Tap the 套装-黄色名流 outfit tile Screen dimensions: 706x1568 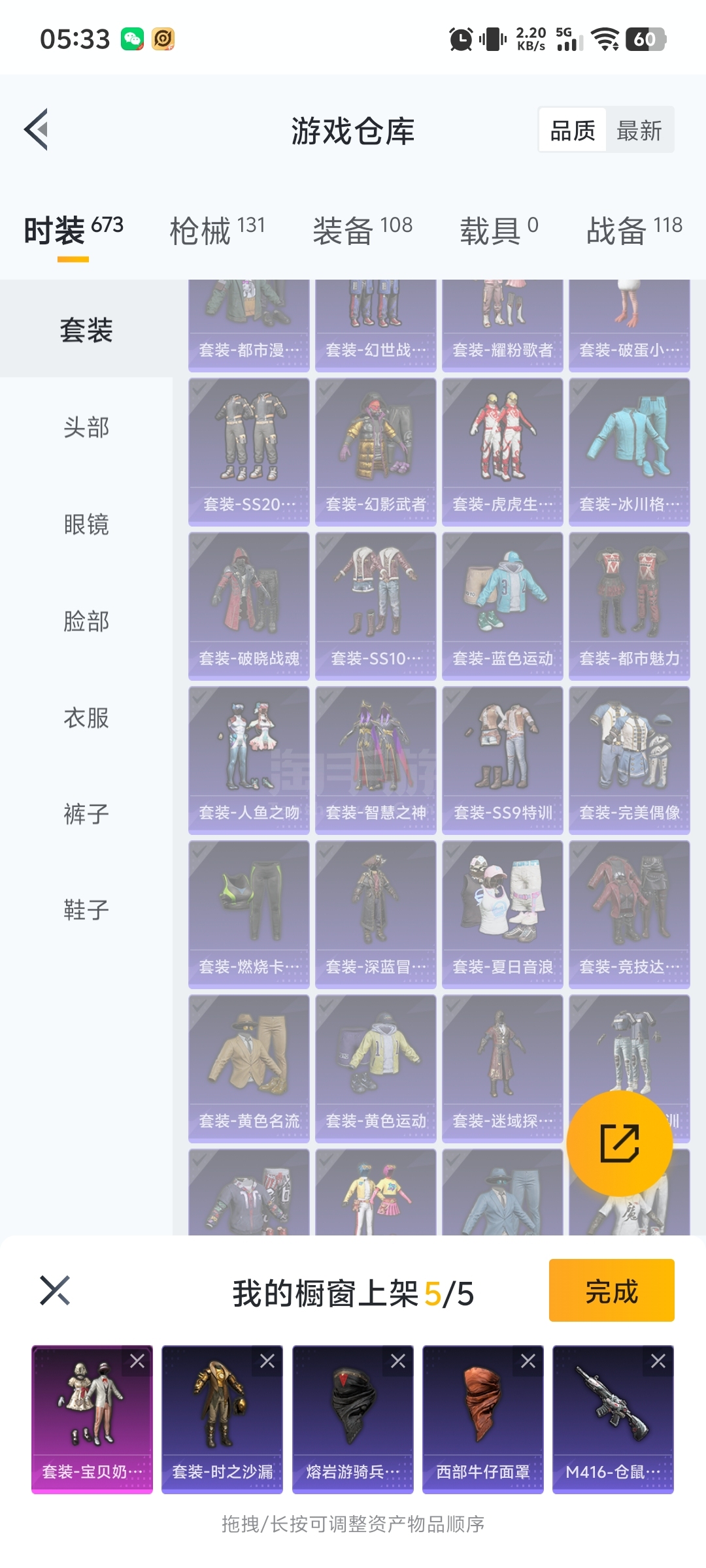(x=249, y=1069)
